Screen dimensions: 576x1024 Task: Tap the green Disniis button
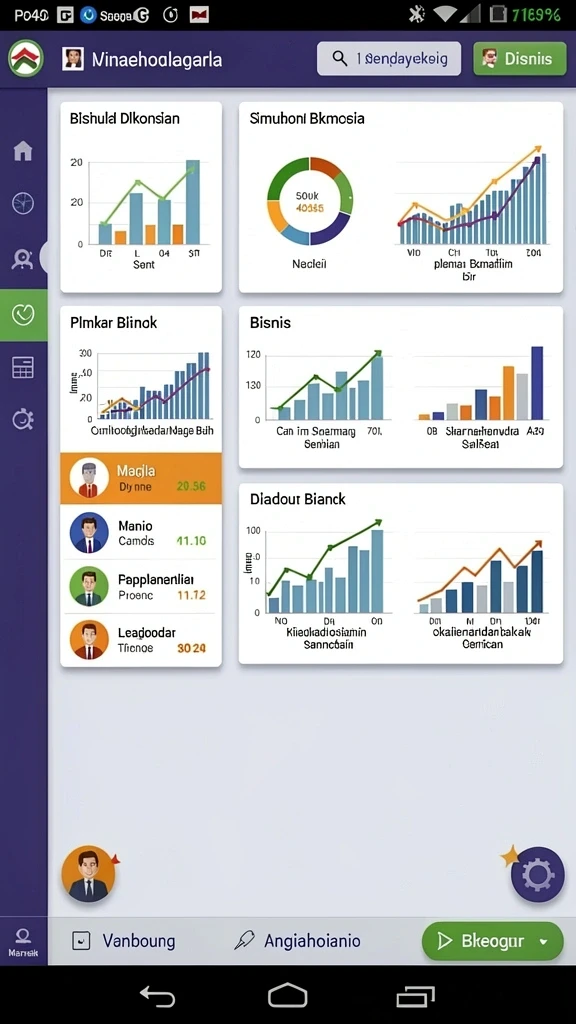click(520, 59)
